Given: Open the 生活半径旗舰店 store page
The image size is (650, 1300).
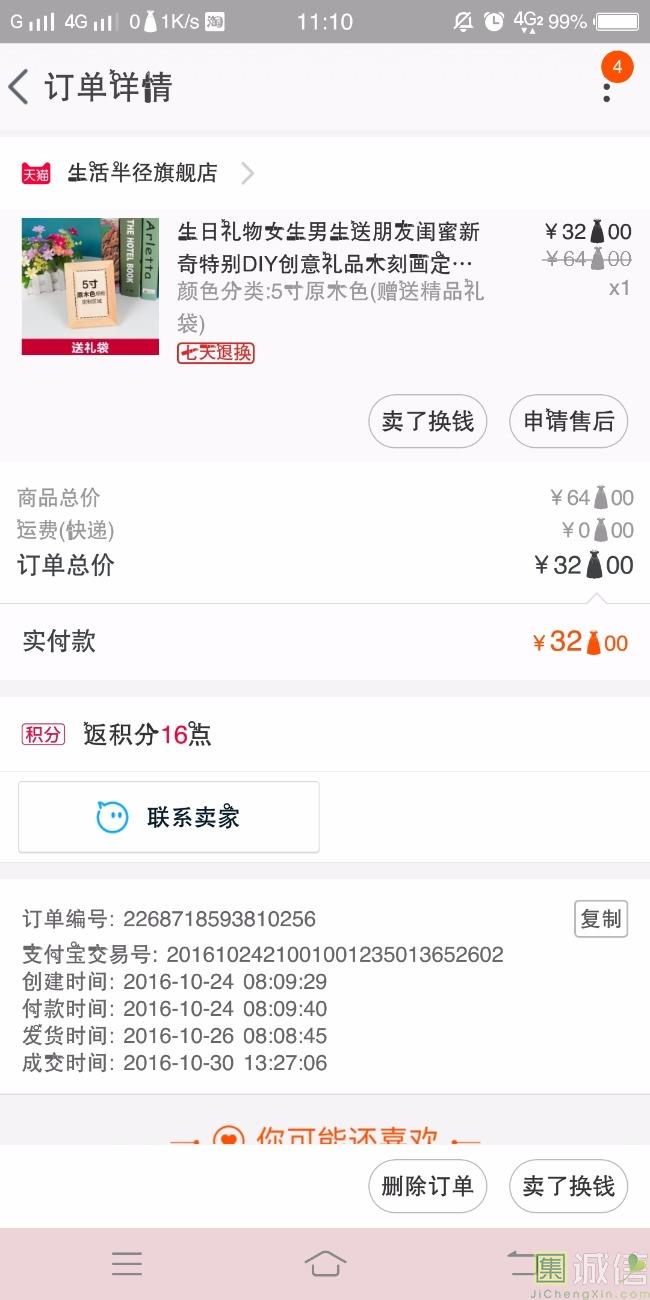Looking at the screenshot, I should click(142, 173).
